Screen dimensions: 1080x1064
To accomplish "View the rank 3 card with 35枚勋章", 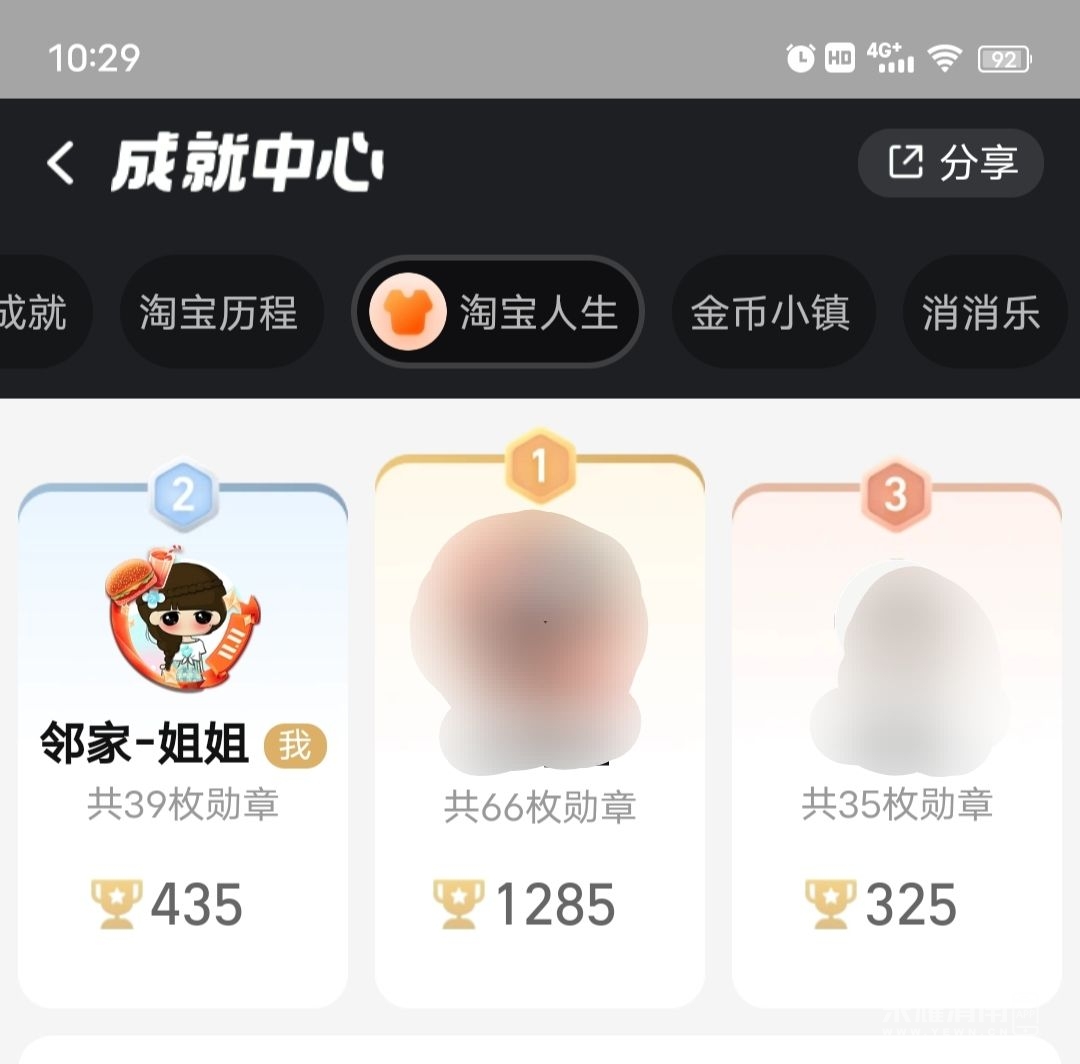I will click(x=896, y=745).
